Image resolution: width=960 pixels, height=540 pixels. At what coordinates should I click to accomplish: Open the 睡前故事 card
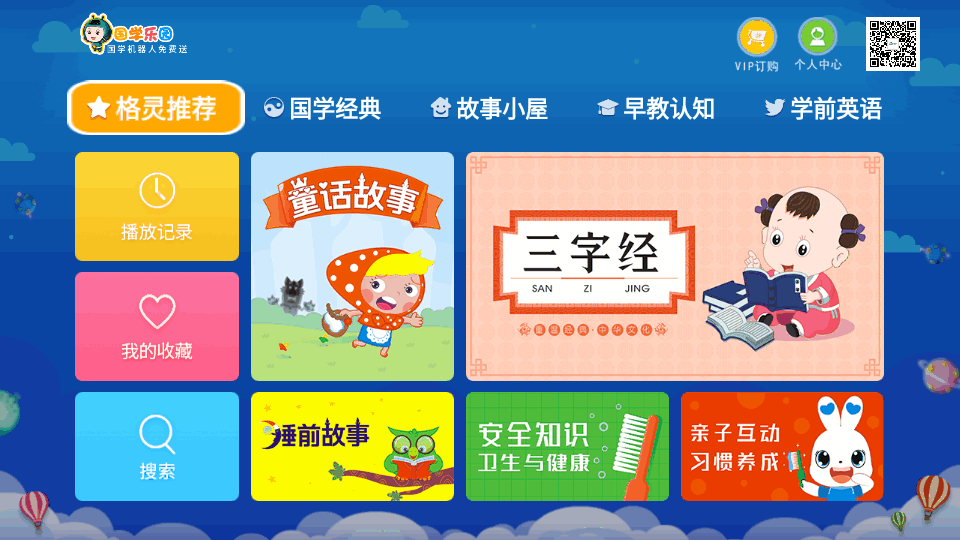352,446
